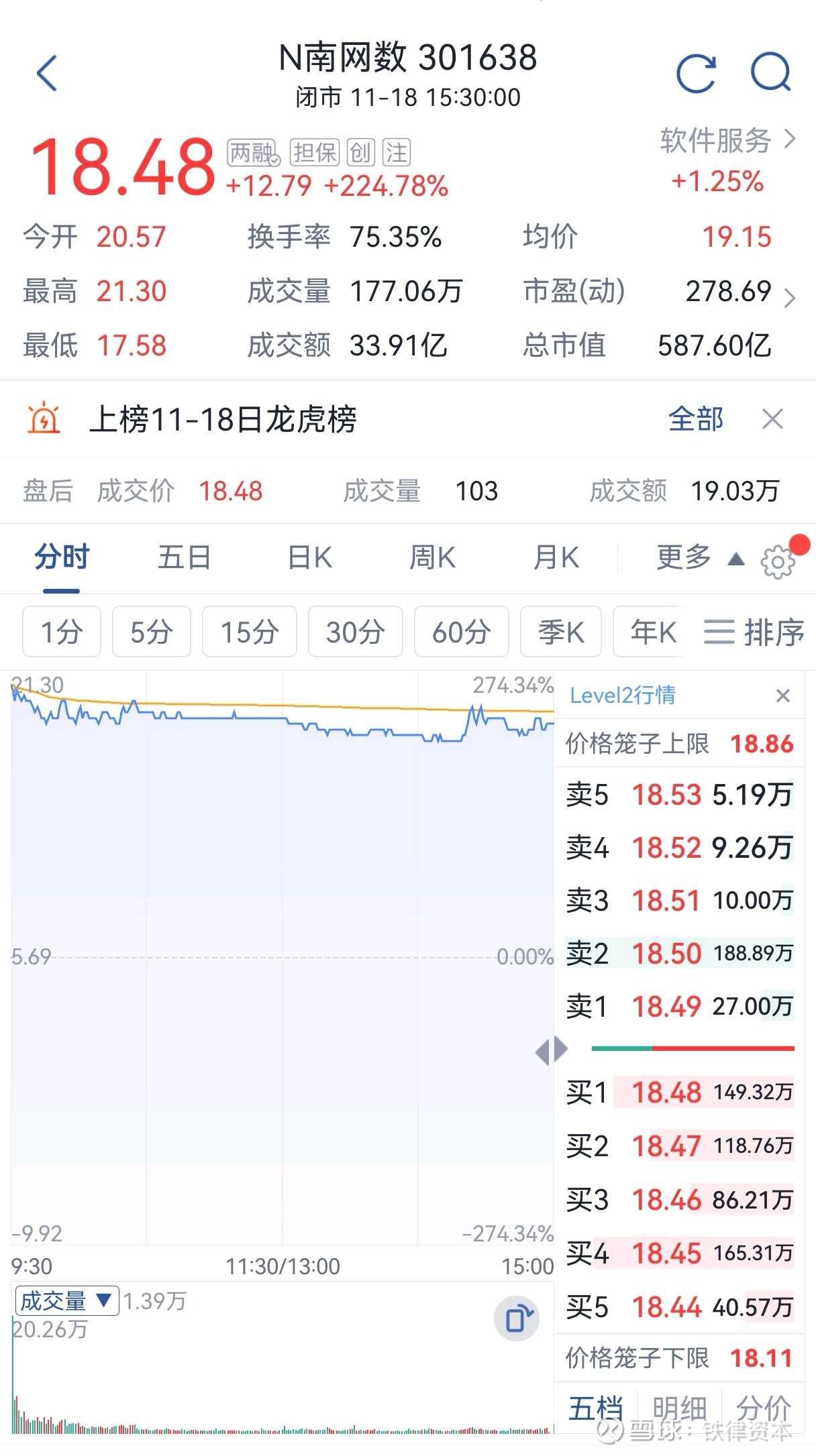
Task: Switch to the 明细 tab
Action: (679, 1408)
